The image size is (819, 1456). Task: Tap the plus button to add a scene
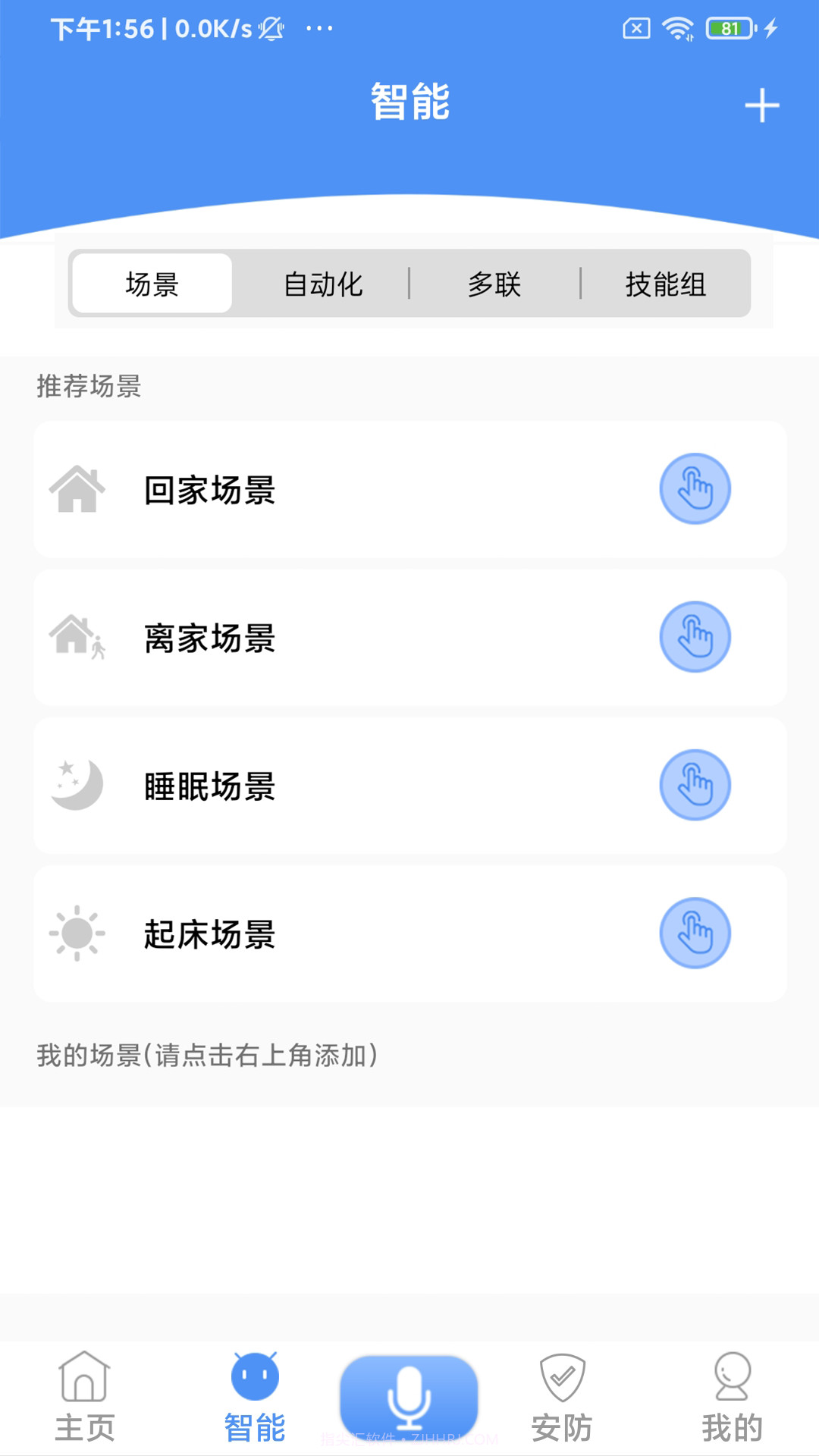[x=761, y=106]
